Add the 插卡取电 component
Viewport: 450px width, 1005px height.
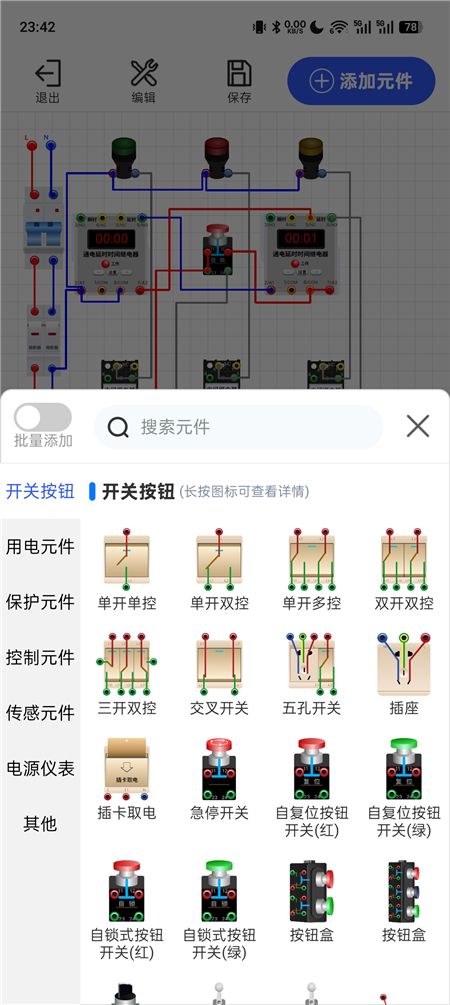coord(127,779)
